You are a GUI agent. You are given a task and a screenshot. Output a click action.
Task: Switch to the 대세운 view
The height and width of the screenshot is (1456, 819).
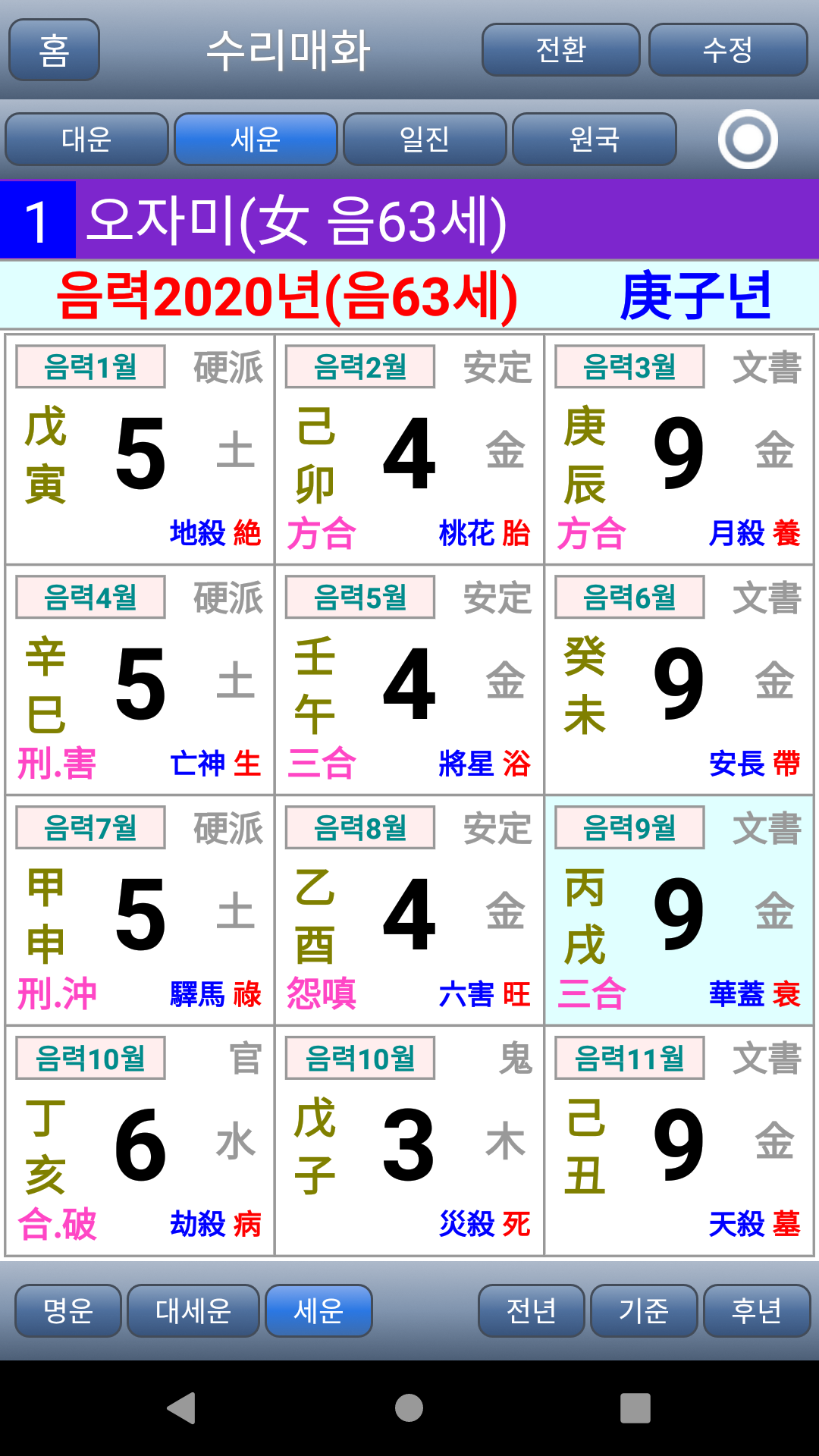coord(193,1310)
